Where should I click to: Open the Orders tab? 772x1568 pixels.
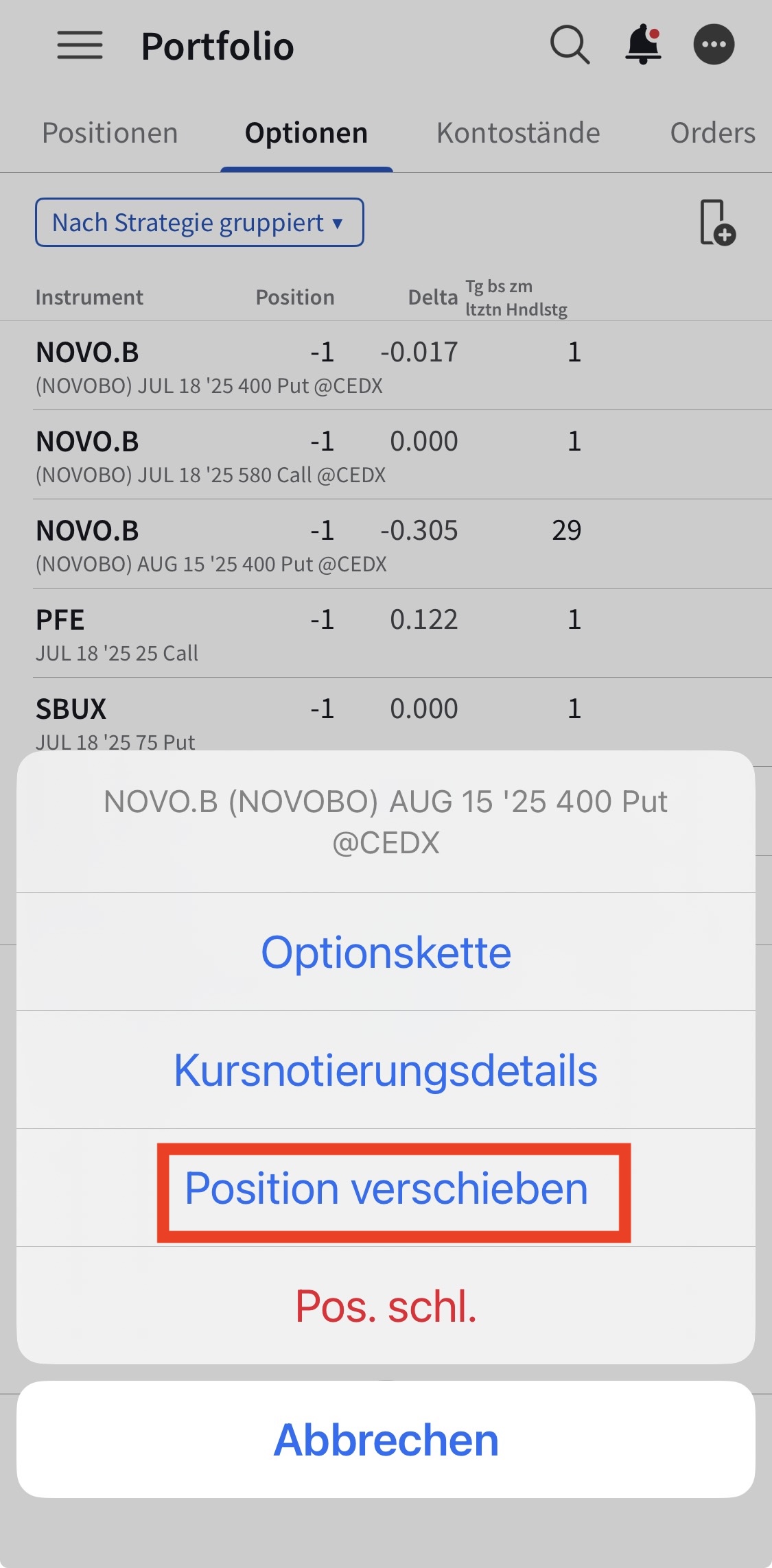713,132
